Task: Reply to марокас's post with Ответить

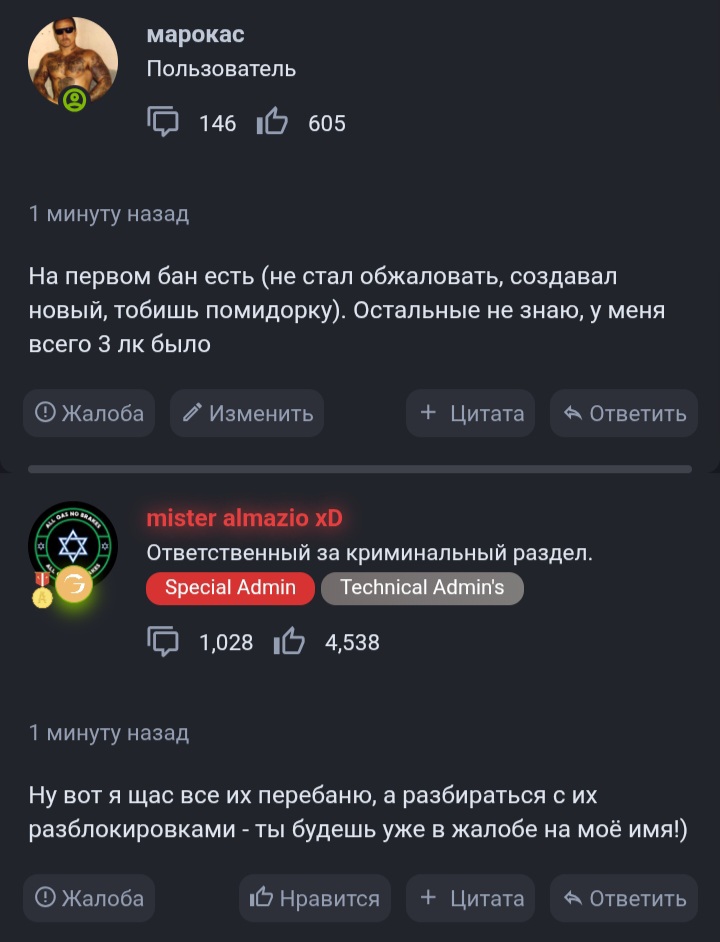Action: click(x=624, y=413)
